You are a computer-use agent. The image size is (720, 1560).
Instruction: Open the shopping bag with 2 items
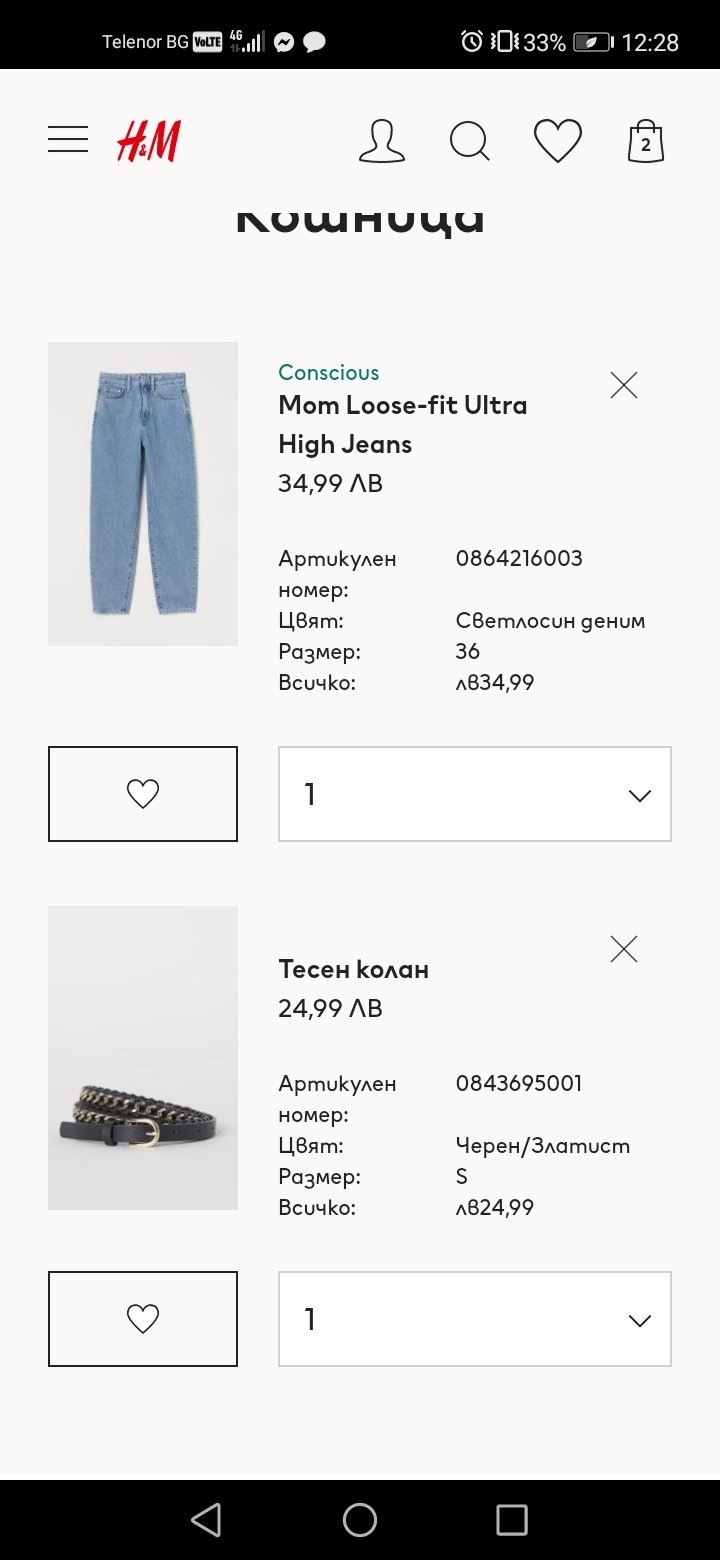click(646, 141)
